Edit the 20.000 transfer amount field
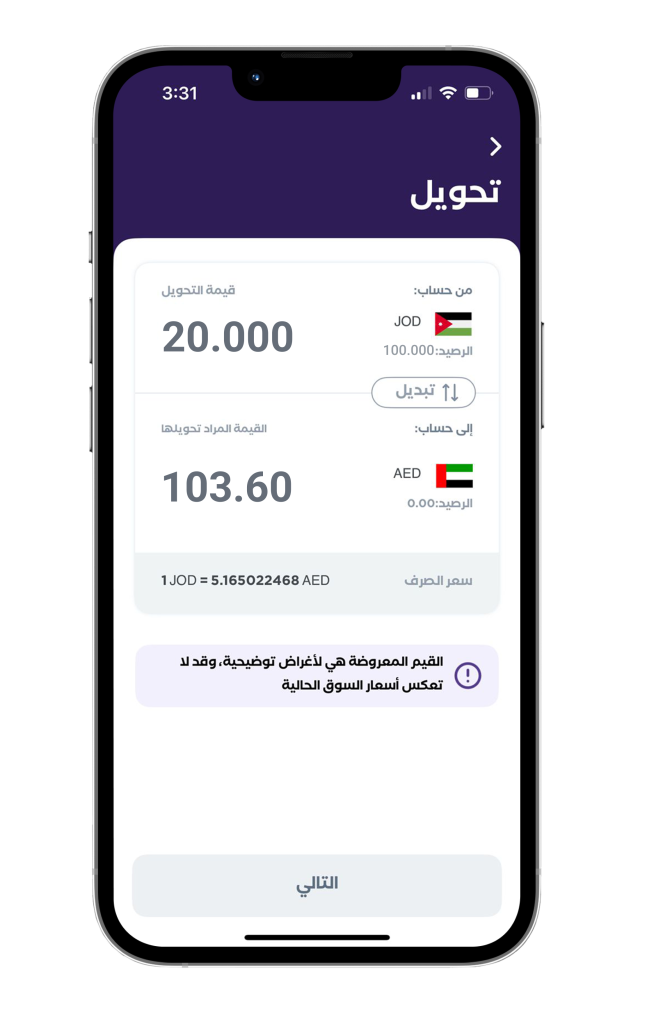 (228, 338)
